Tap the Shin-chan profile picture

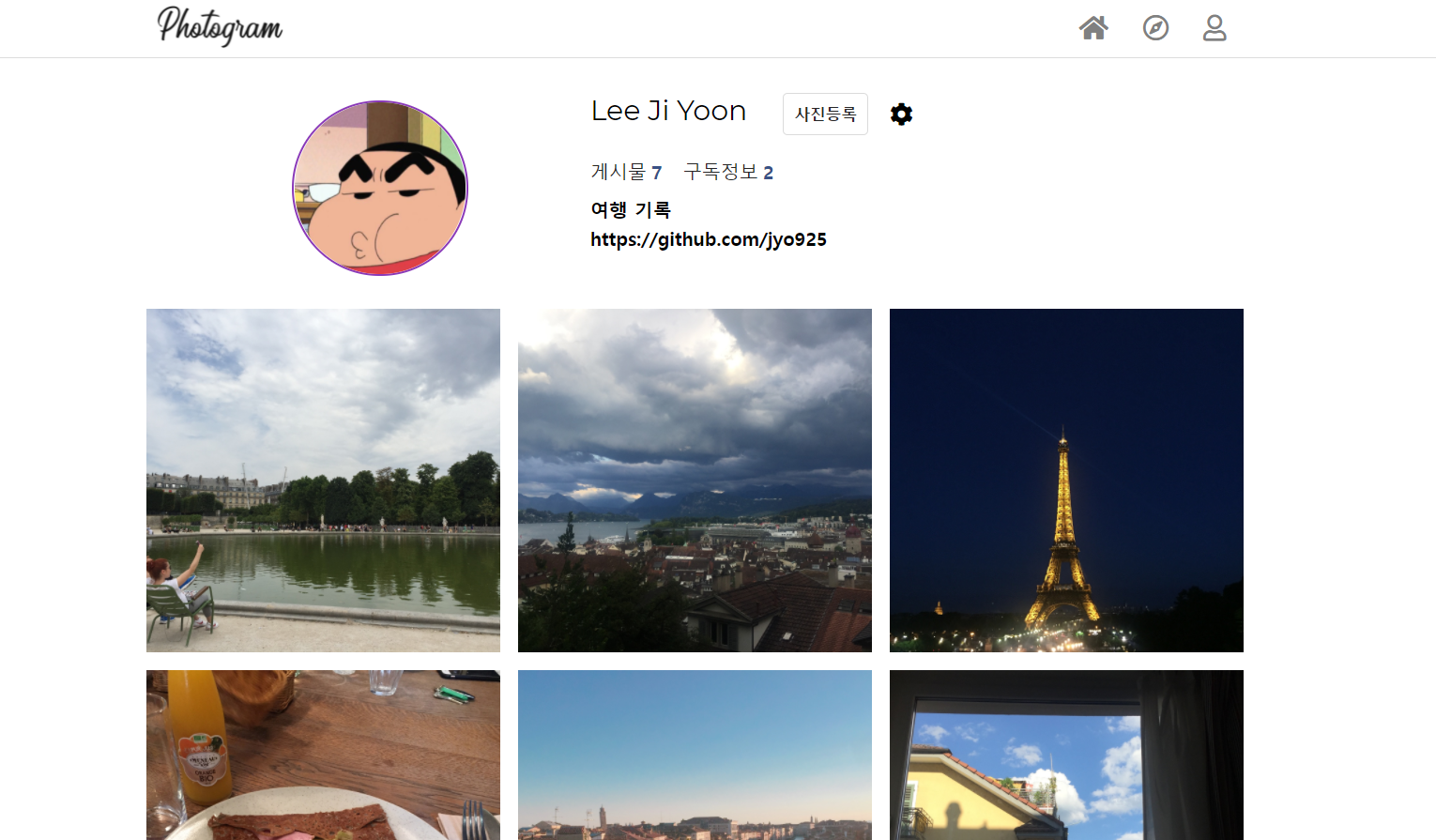[x=380, y=188]
